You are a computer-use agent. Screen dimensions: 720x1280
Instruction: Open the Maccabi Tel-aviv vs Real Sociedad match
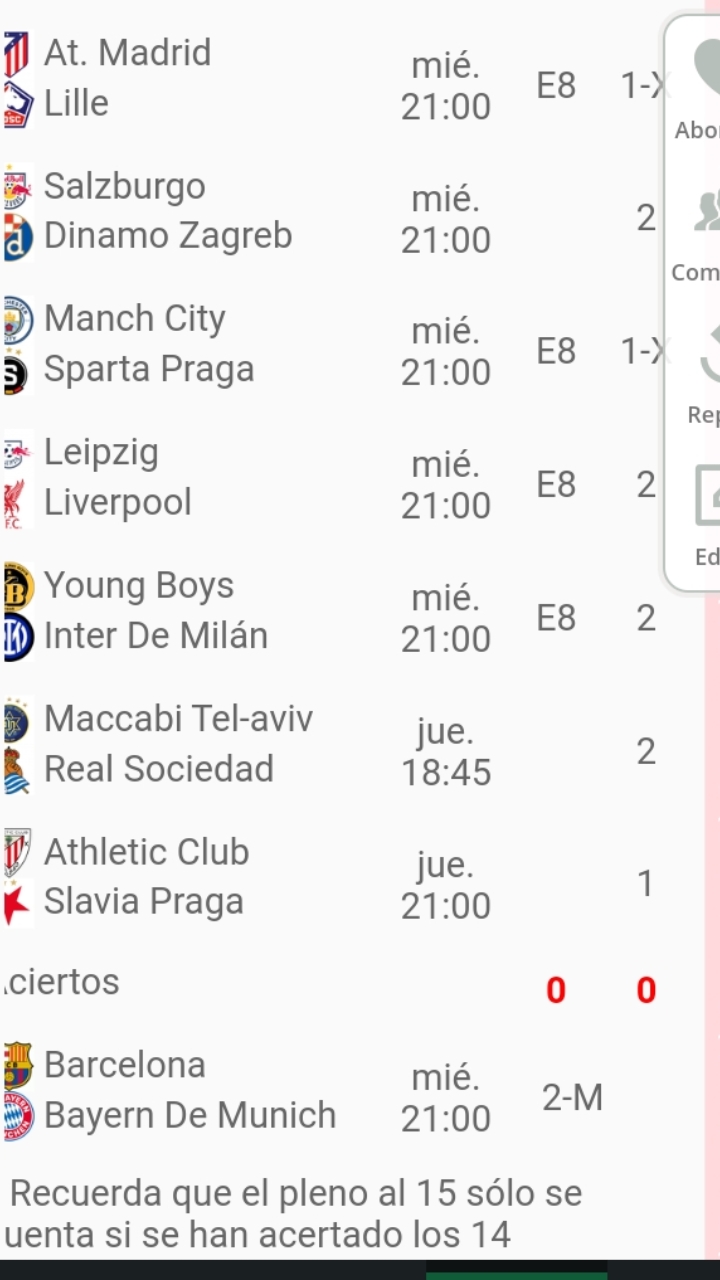click(x=352, y=744)
